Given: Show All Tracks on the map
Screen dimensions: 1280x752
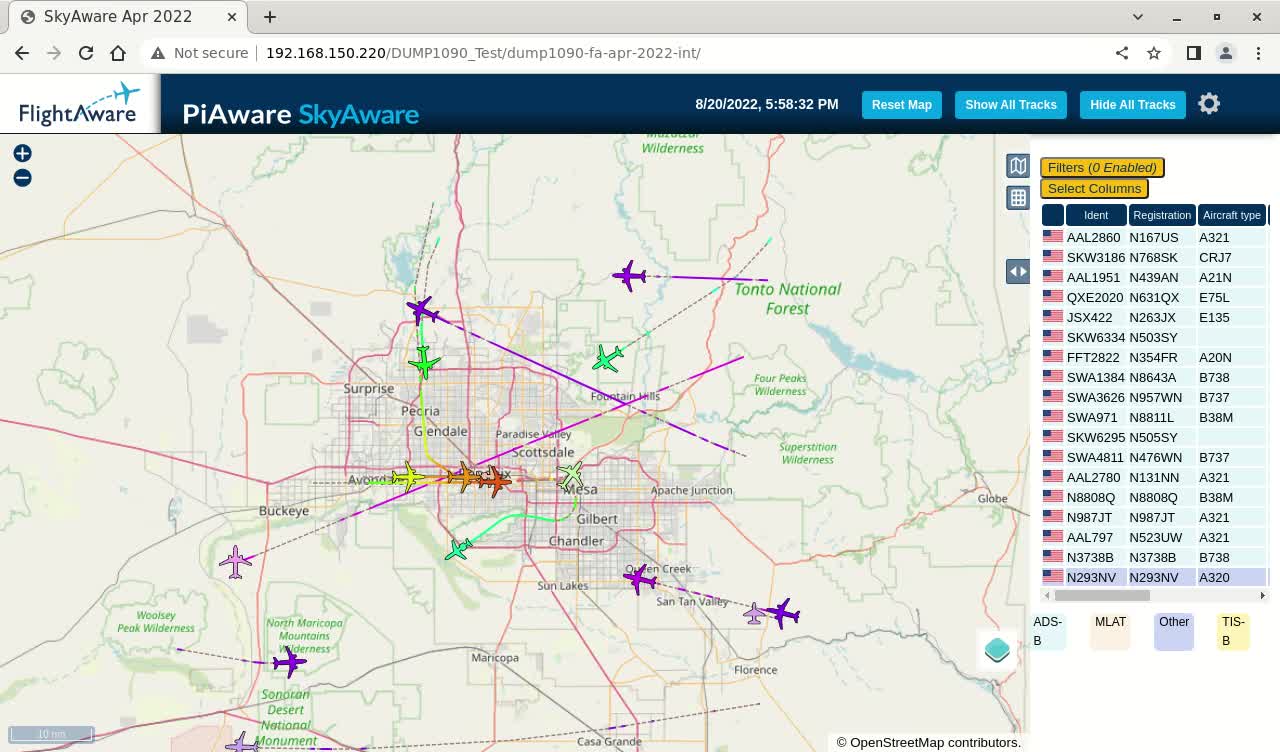Looking at the screenshot, I should 1010,105.
